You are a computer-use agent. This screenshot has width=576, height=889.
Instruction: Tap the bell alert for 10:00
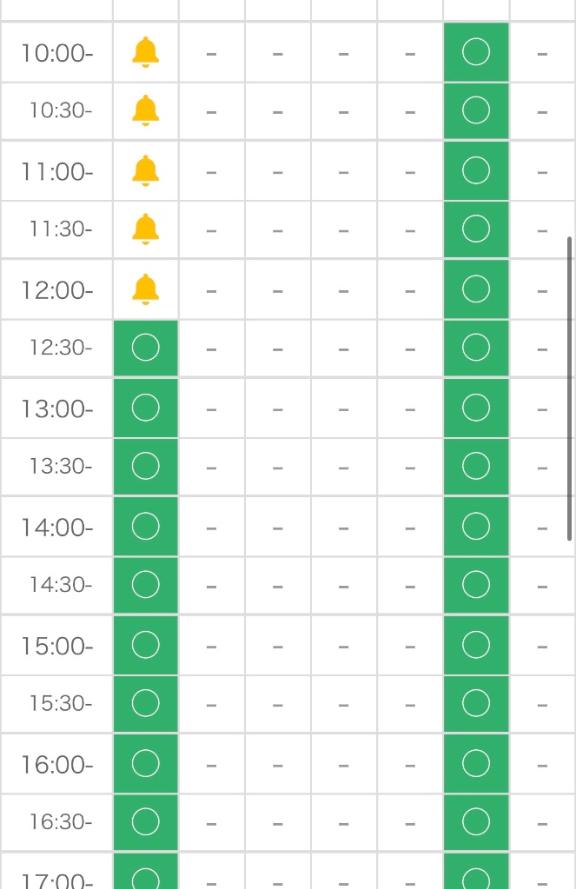click(145, 52)
